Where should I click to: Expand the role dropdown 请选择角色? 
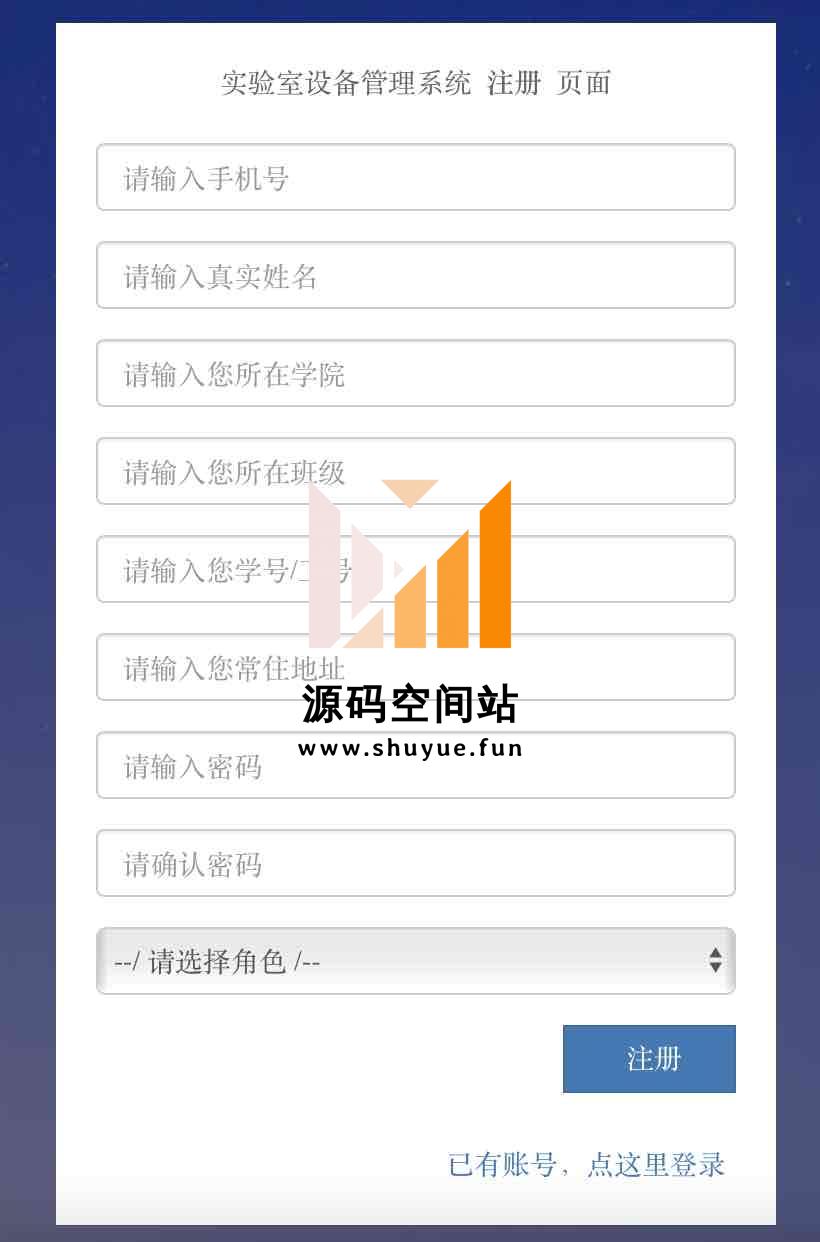[x=415, y=962]
